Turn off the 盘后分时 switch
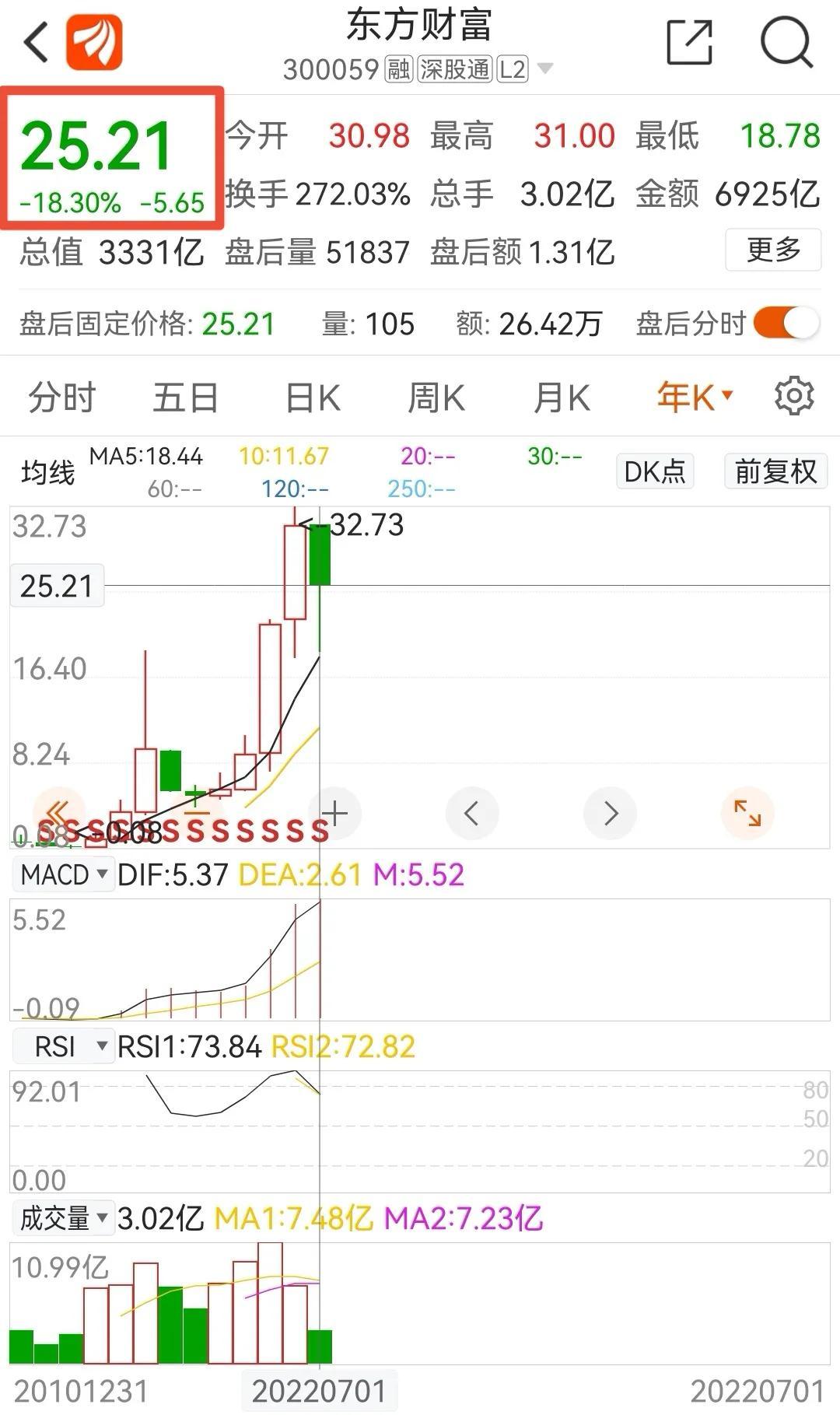 786,323
